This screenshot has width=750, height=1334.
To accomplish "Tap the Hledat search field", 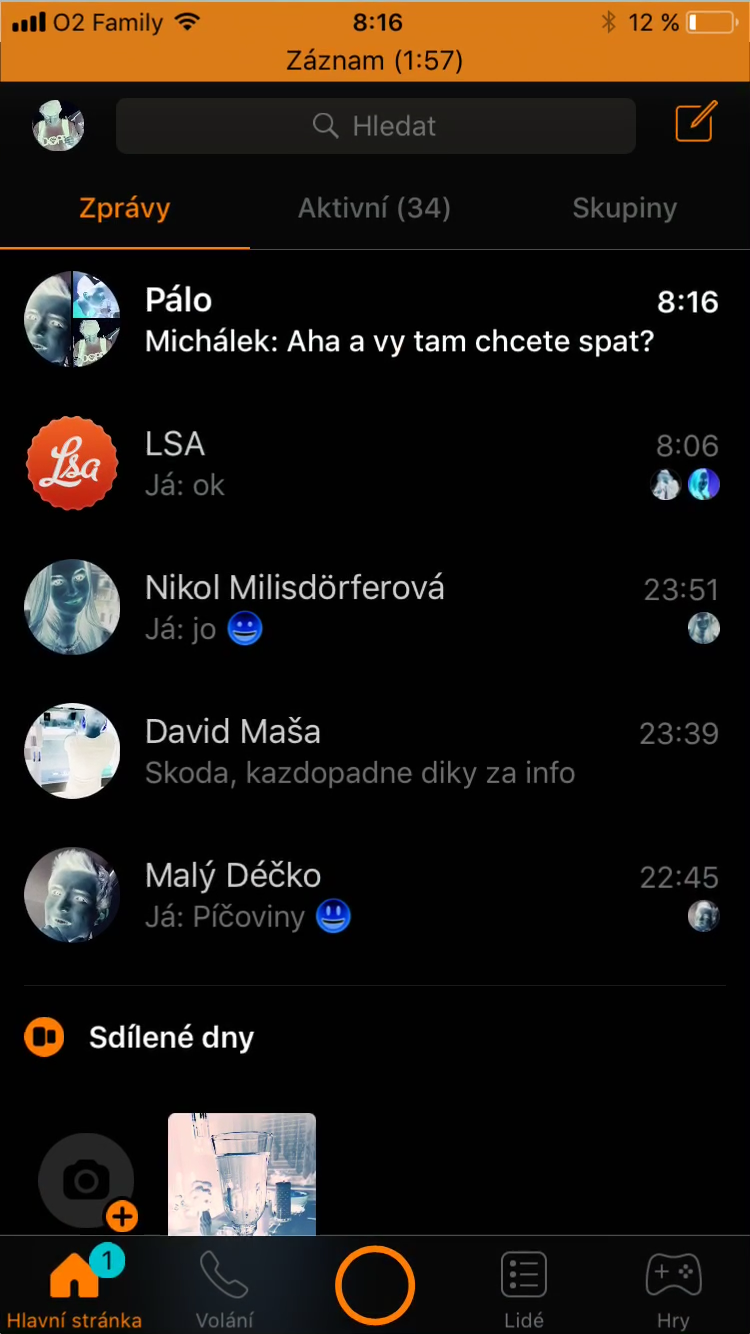I will [375, 126].
